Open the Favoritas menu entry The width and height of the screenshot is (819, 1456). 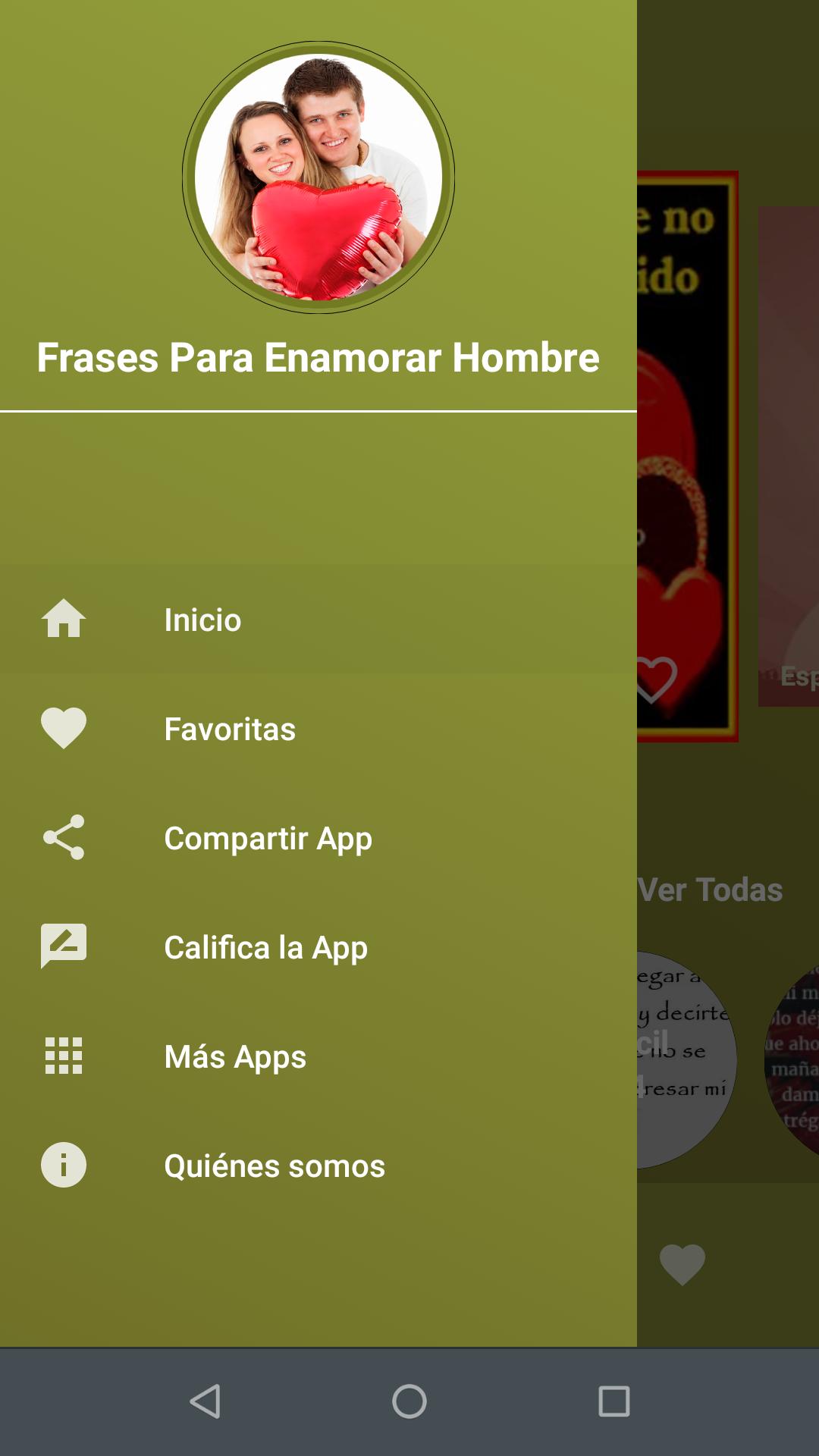230,729
